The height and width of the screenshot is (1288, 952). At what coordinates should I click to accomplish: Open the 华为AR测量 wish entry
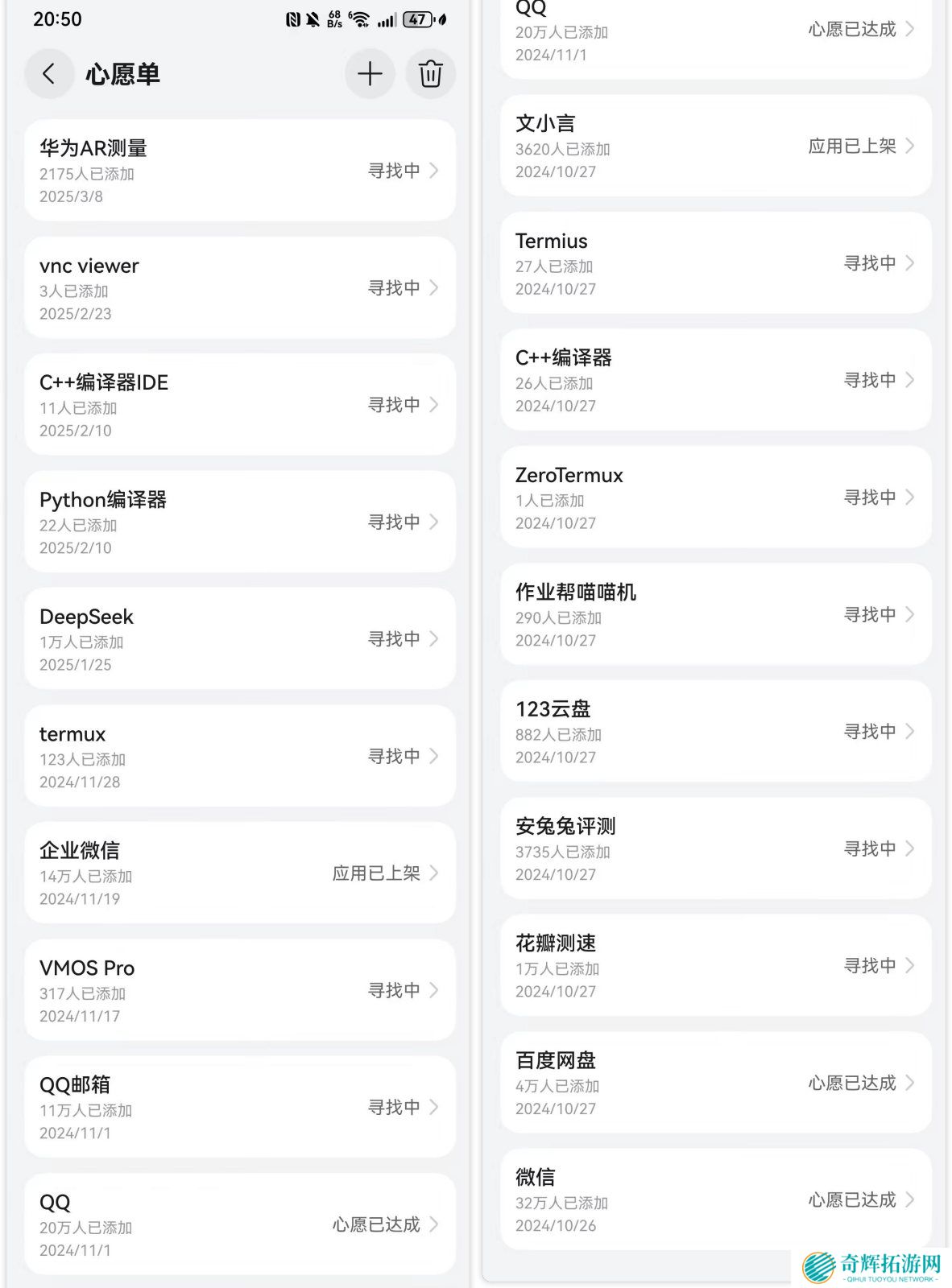coord(239,171)
